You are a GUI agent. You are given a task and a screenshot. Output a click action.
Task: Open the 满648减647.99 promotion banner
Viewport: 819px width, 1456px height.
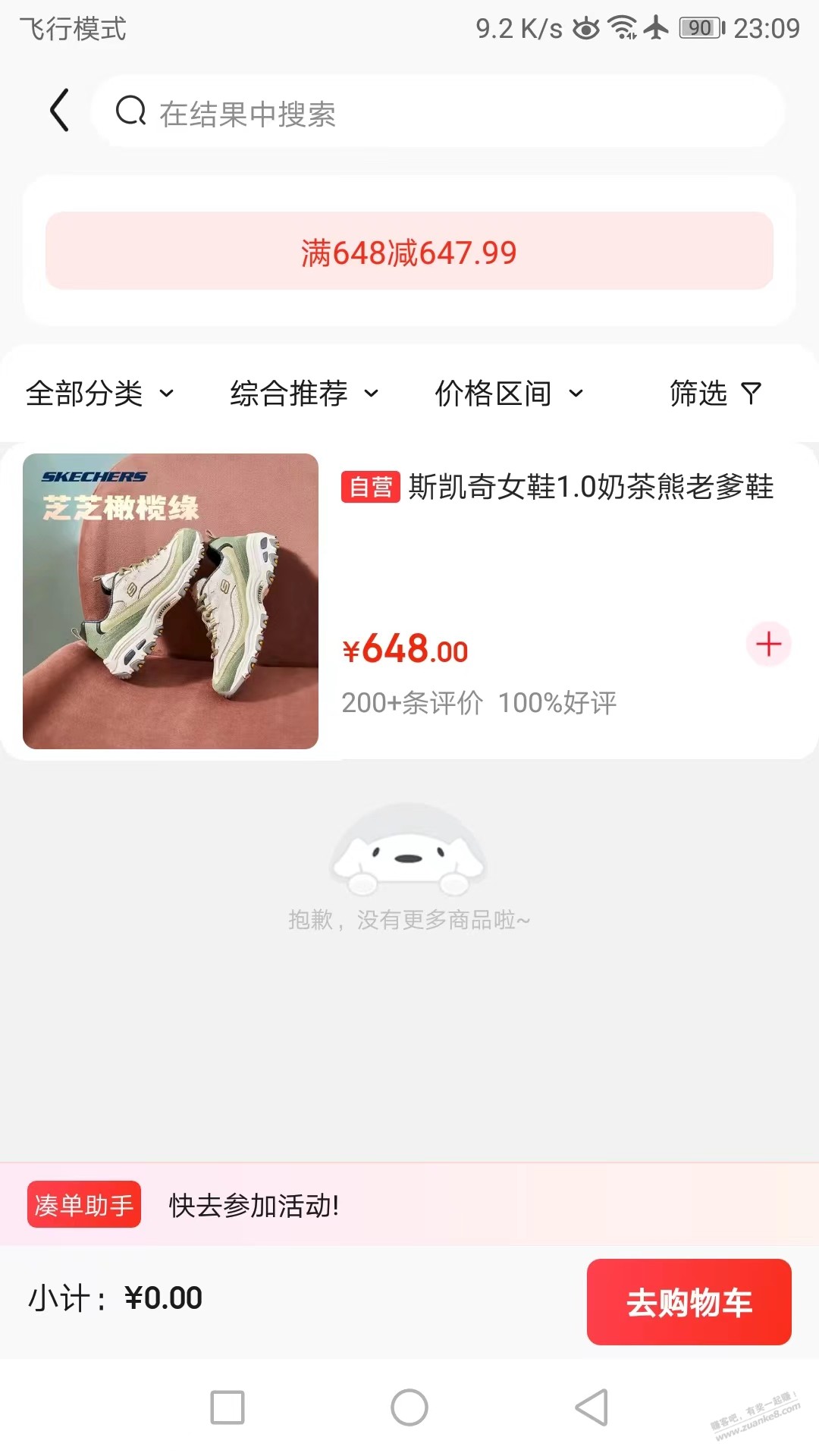(x=409, y=252)
